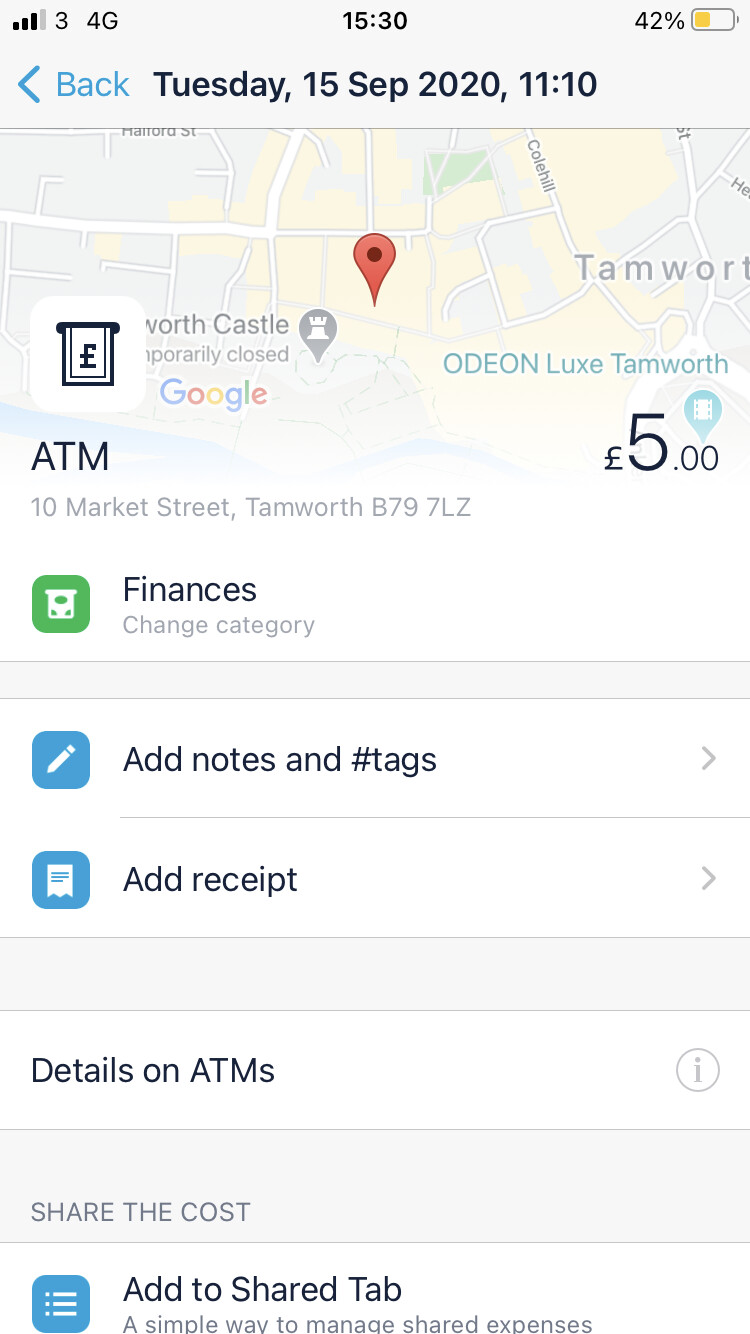Go back to the previous screen
Image resolution: width=750 pixels, height=1334 pixels.
coord(74,84)
